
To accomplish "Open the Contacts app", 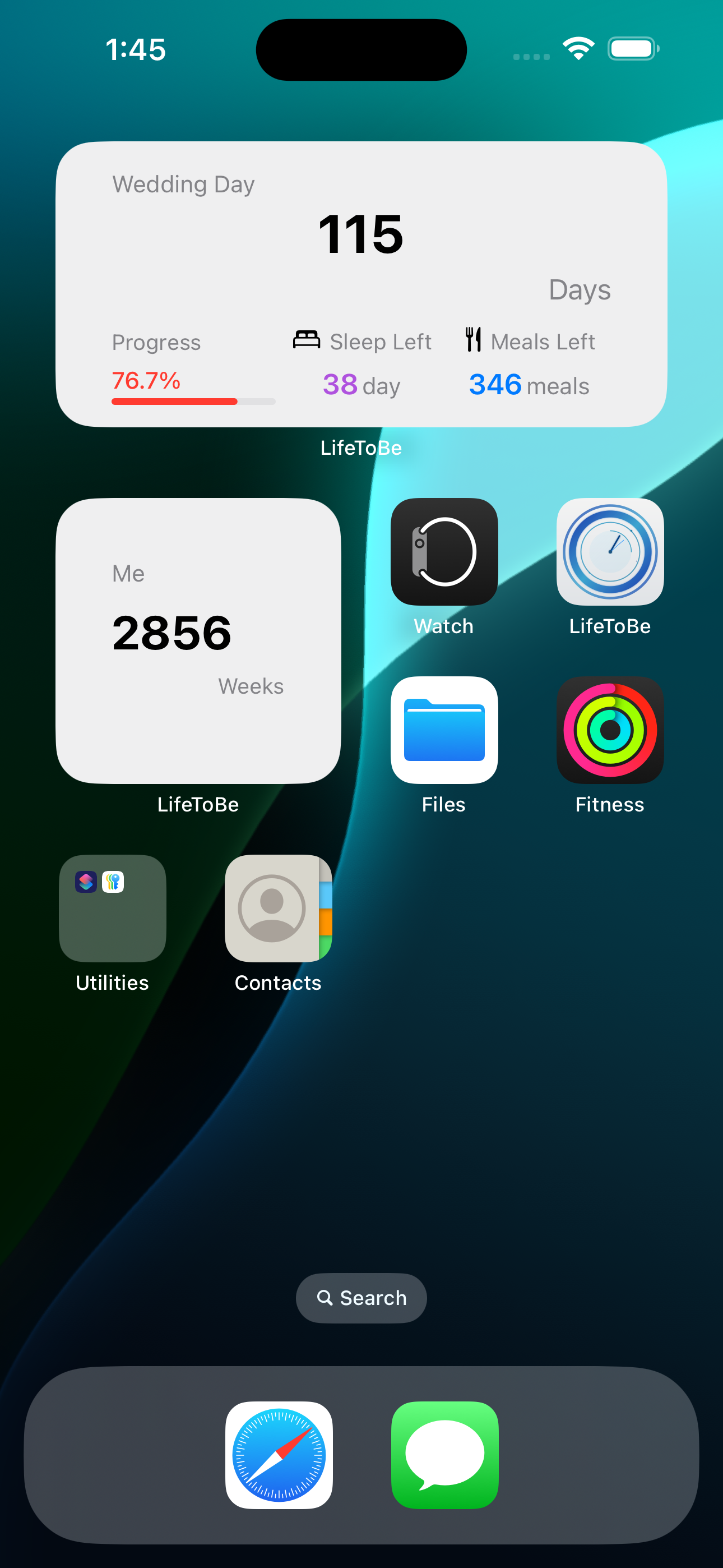I will tap(277, 909).
